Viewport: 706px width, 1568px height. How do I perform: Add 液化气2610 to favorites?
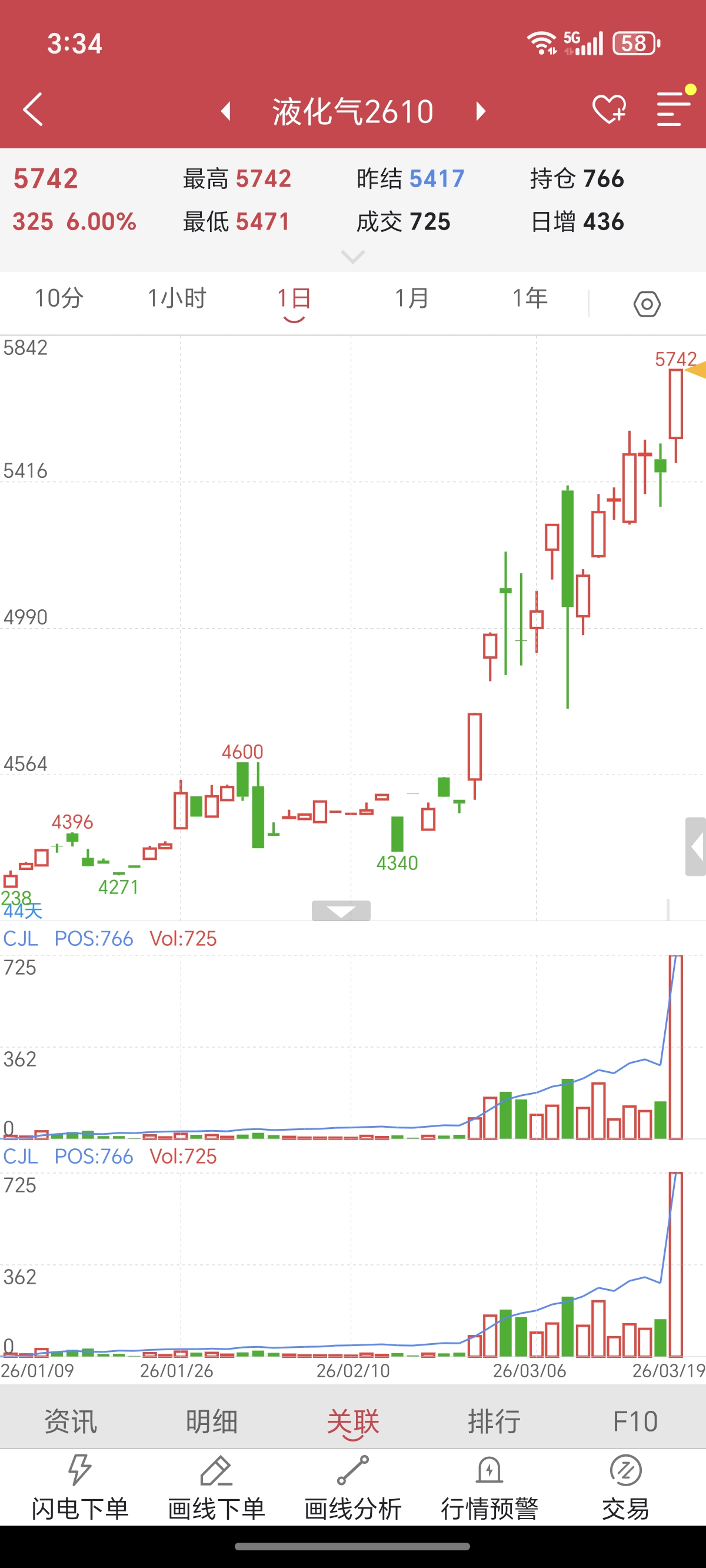click(608, 109)
